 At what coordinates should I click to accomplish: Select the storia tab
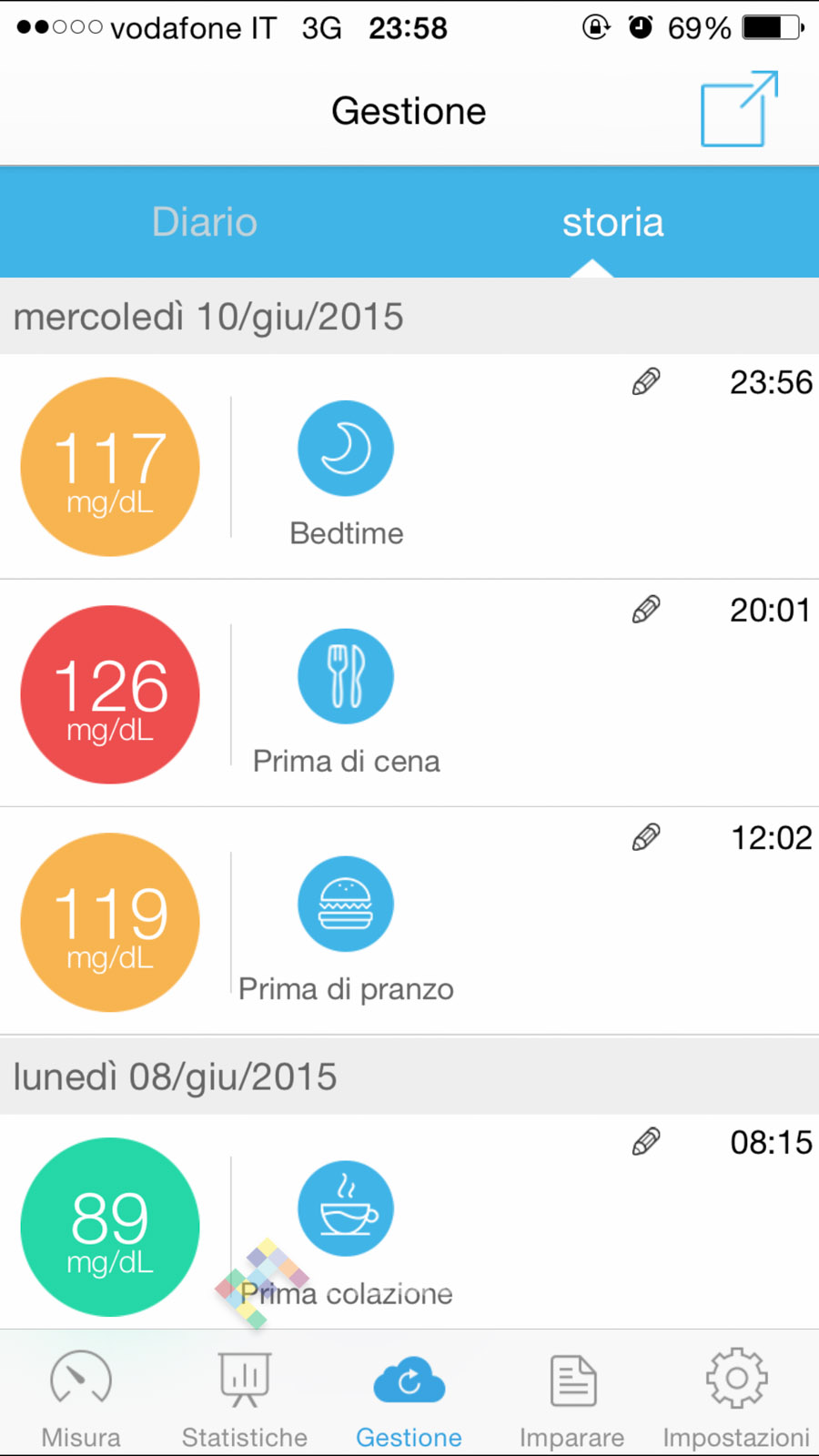(612, 222)
